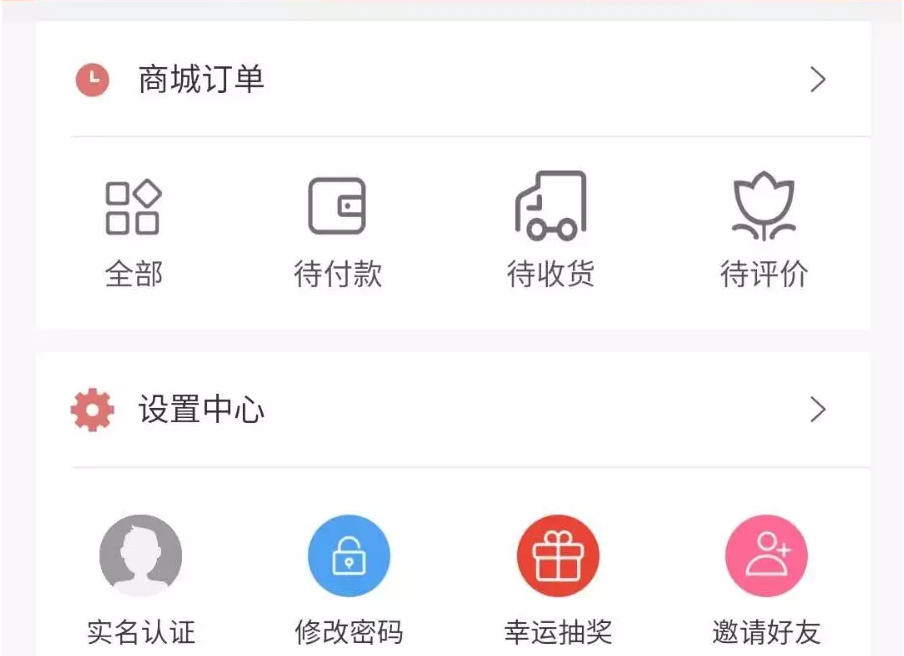The width and height of the screenshot is (904, 656).
Task: Start 实名认证 verification
Action: click(x=141, y=557)
